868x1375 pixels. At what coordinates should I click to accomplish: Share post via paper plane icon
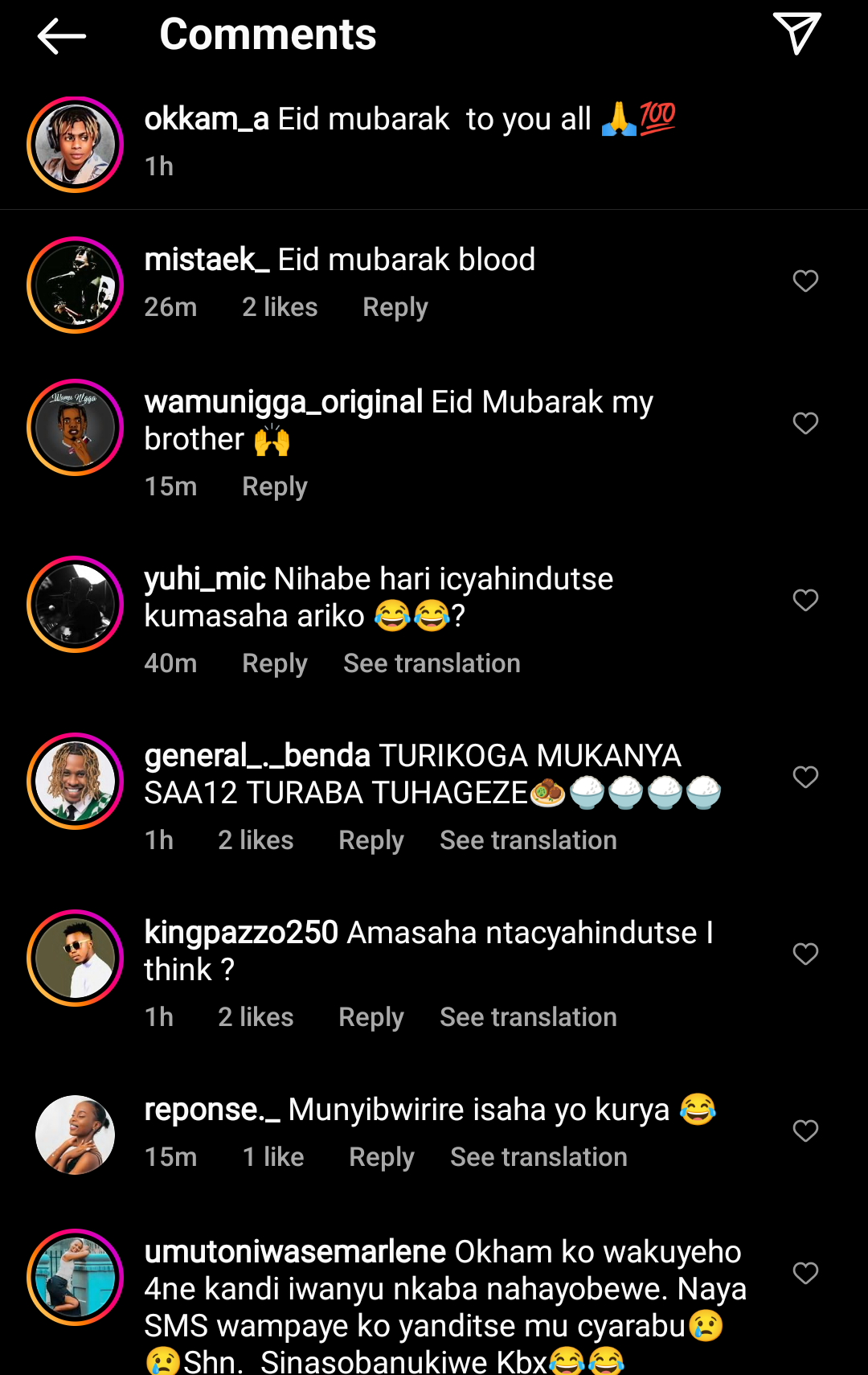796,34
